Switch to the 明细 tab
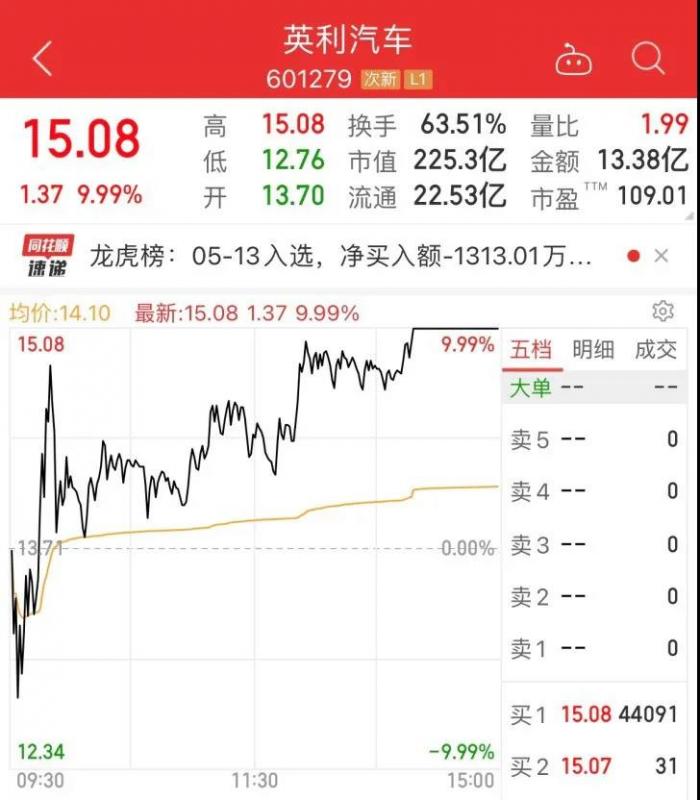 tap(593, 349)
